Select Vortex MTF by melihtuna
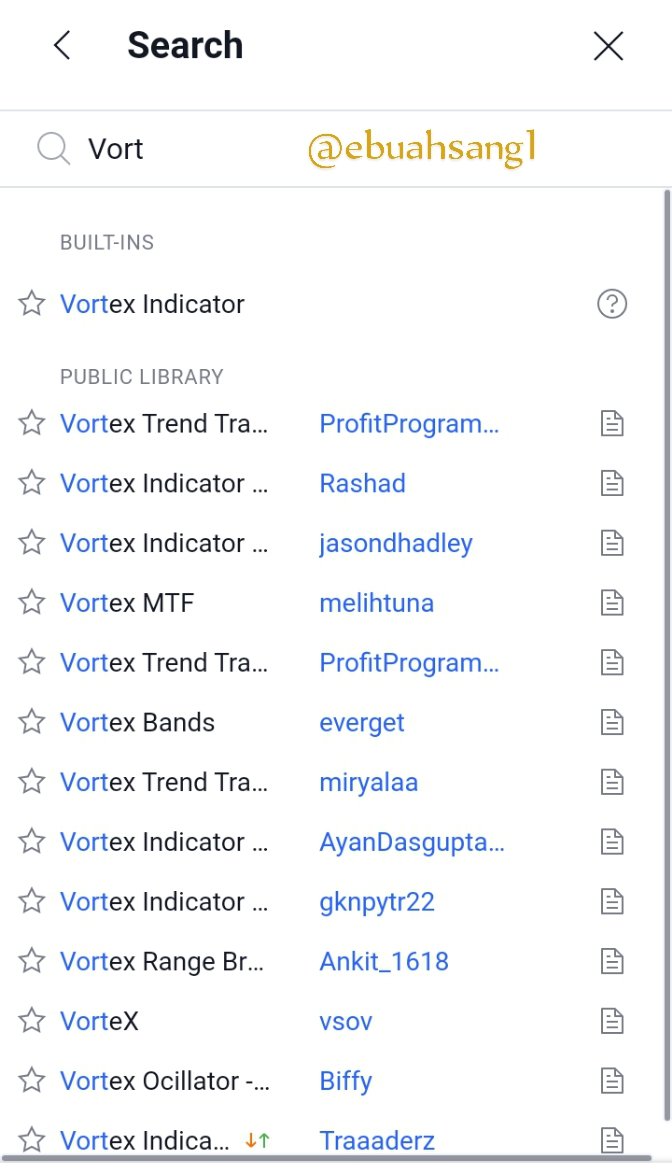 click(127, 603)
